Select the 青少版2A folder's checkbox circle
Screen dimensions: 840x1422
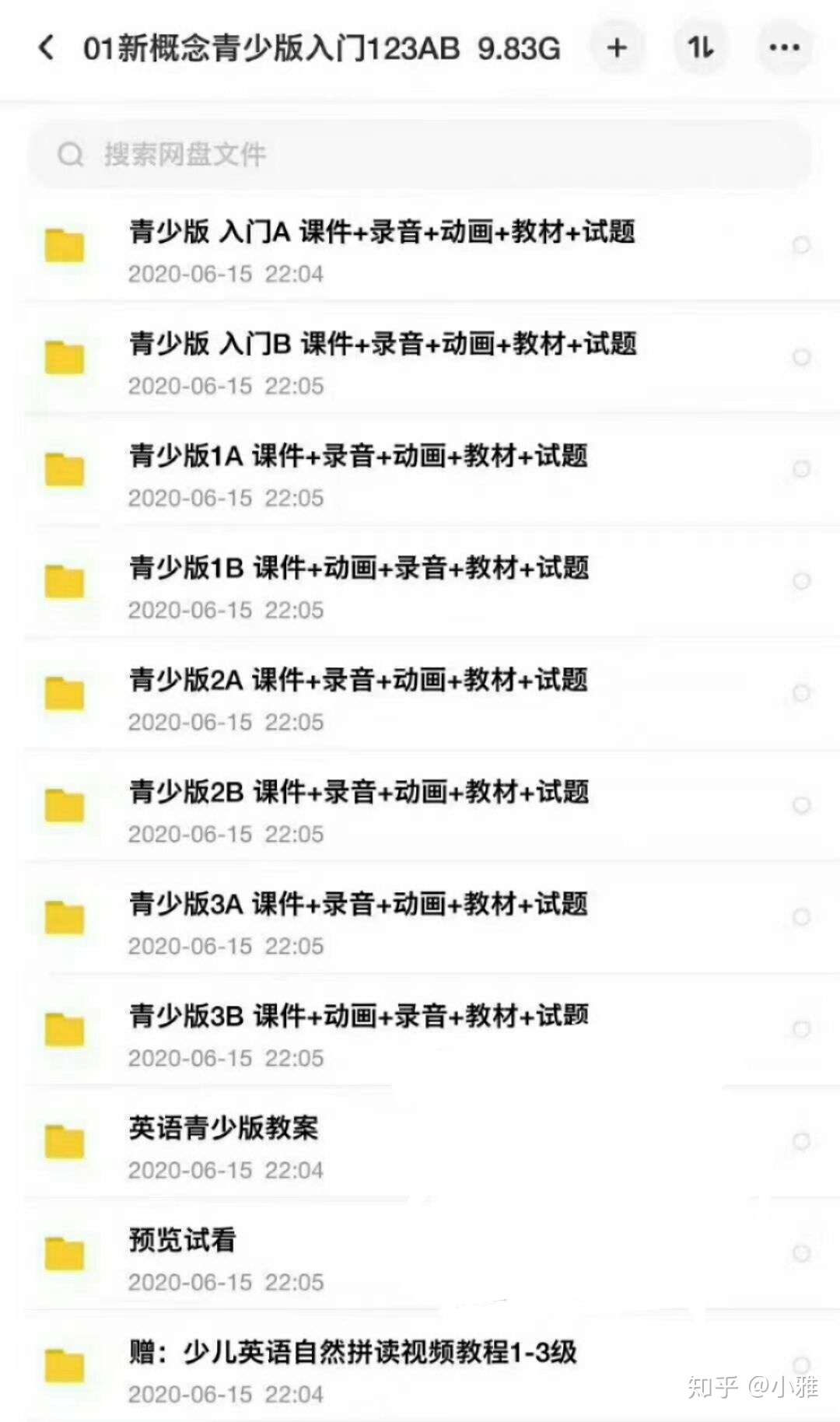click(x=801, y=693)
